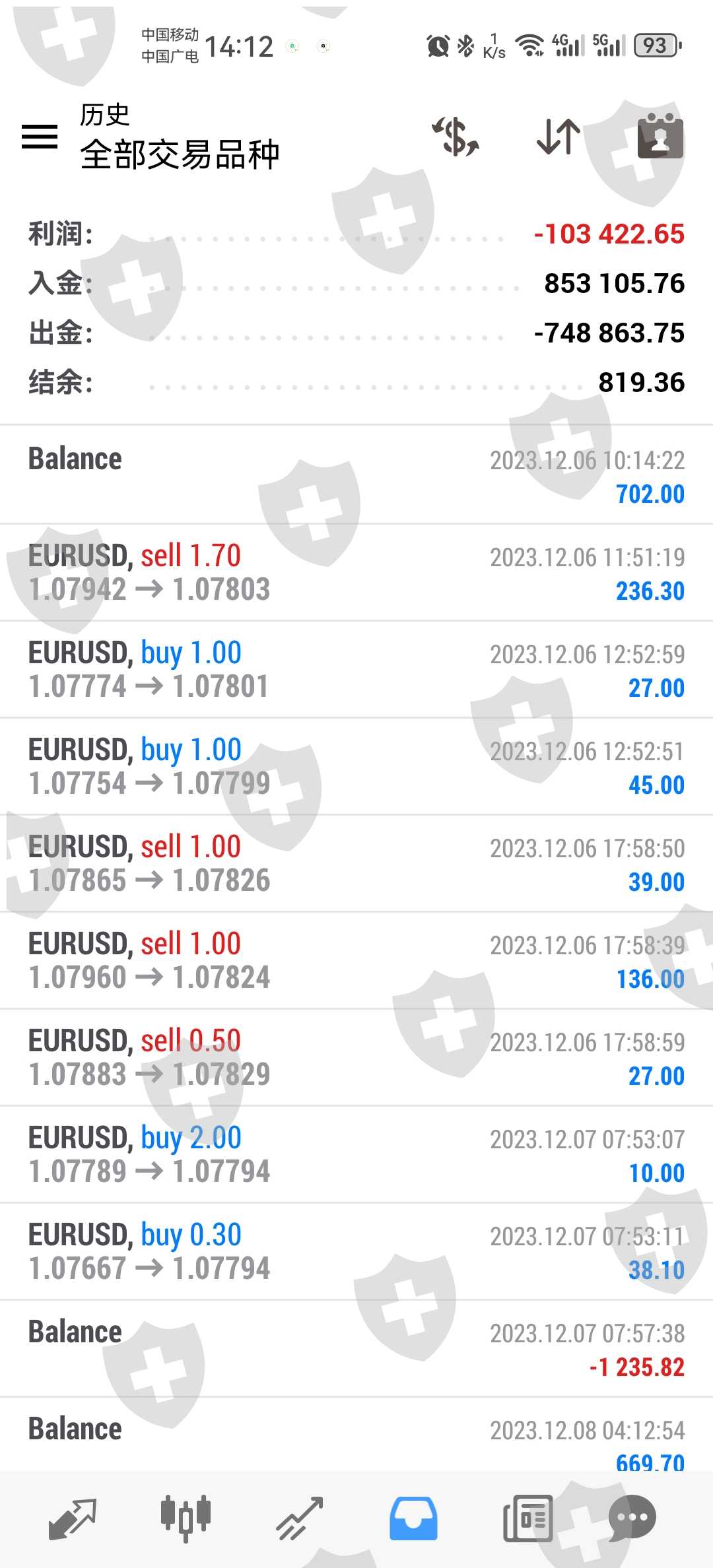
Task: Open the symbol filter icon with dollar sign
Action: [x=456, y=137]
